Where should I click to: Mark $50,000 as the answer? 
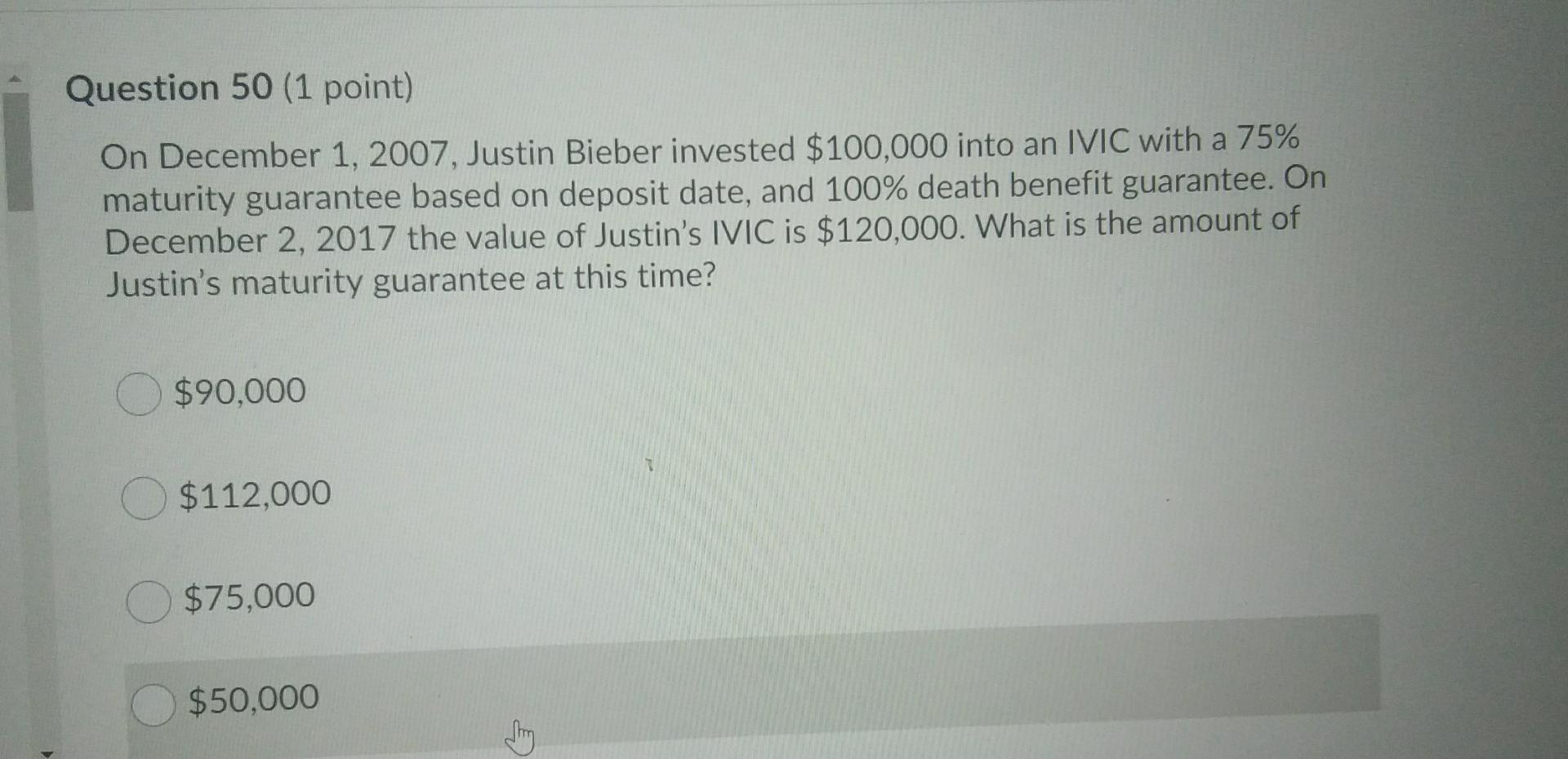154,704
